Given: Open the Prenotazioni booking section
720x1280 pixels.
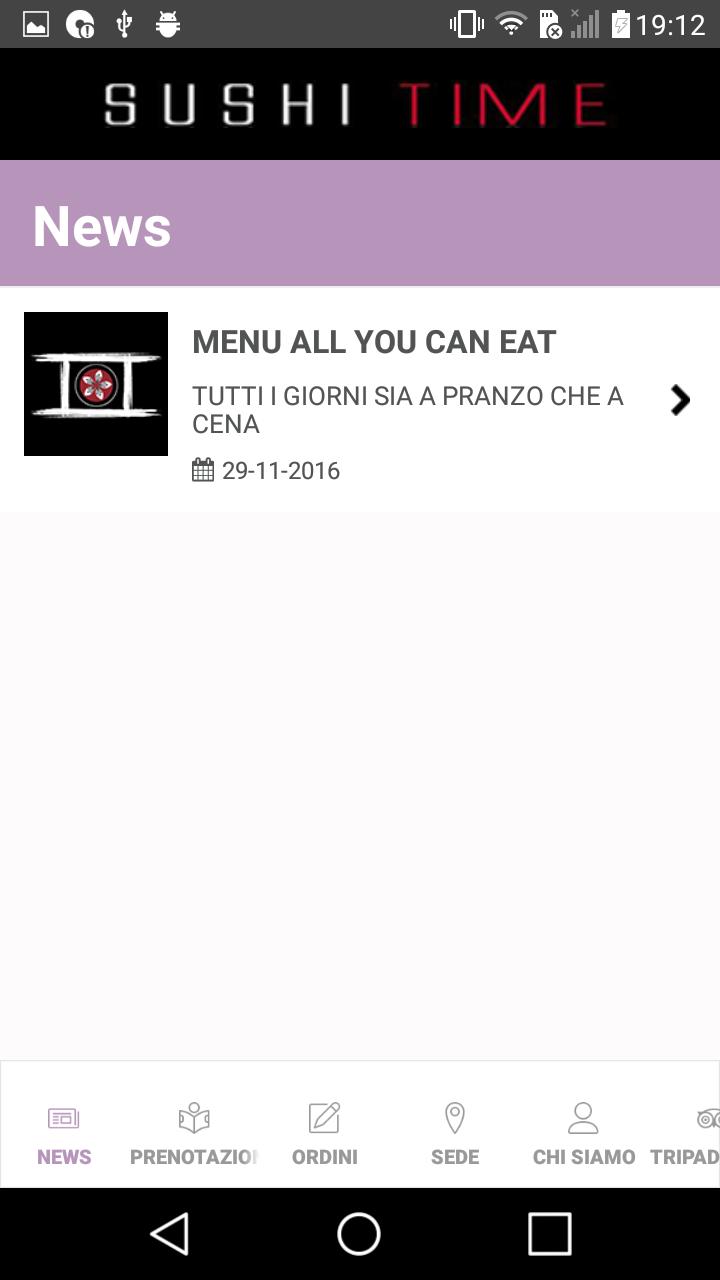Looking at the screenshot, I should pos(193,1130).
